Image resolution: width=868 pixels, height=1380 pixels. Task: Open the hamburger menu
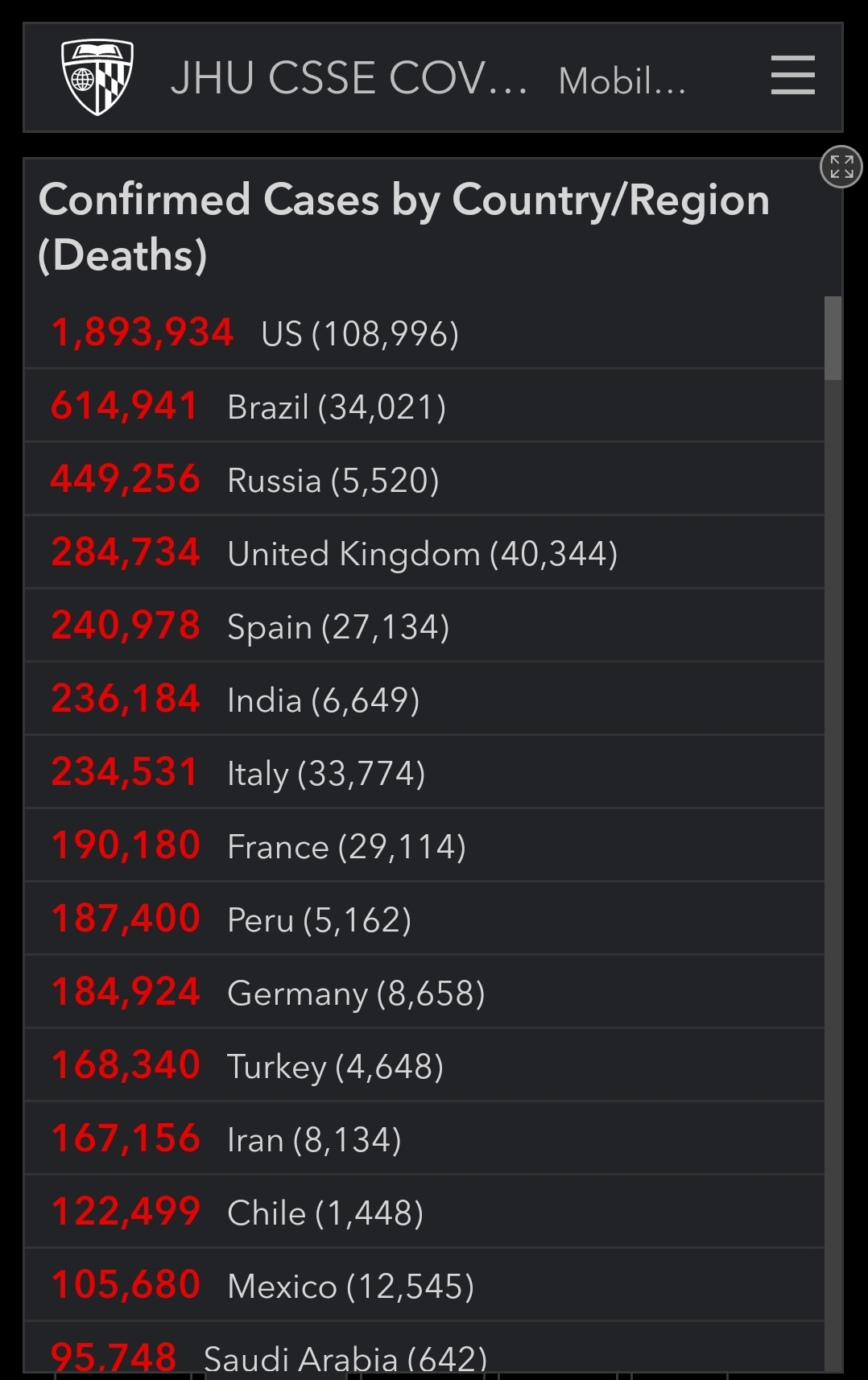(792, 76)
